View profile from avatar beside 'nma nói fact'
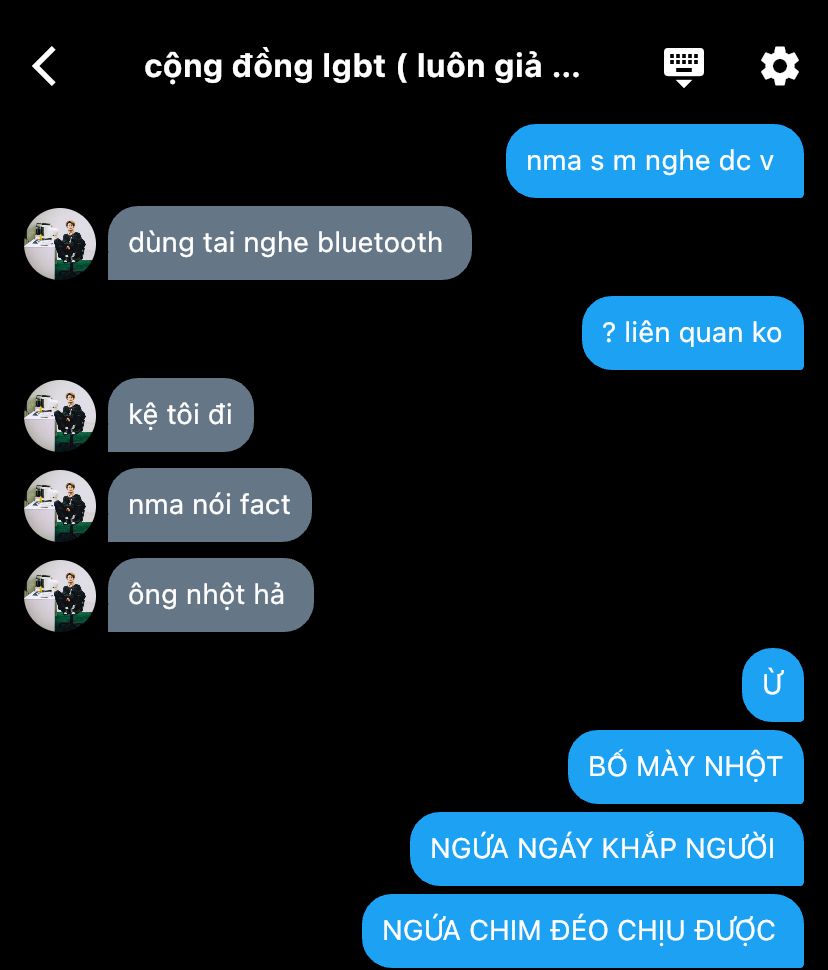 coord(60,506)
